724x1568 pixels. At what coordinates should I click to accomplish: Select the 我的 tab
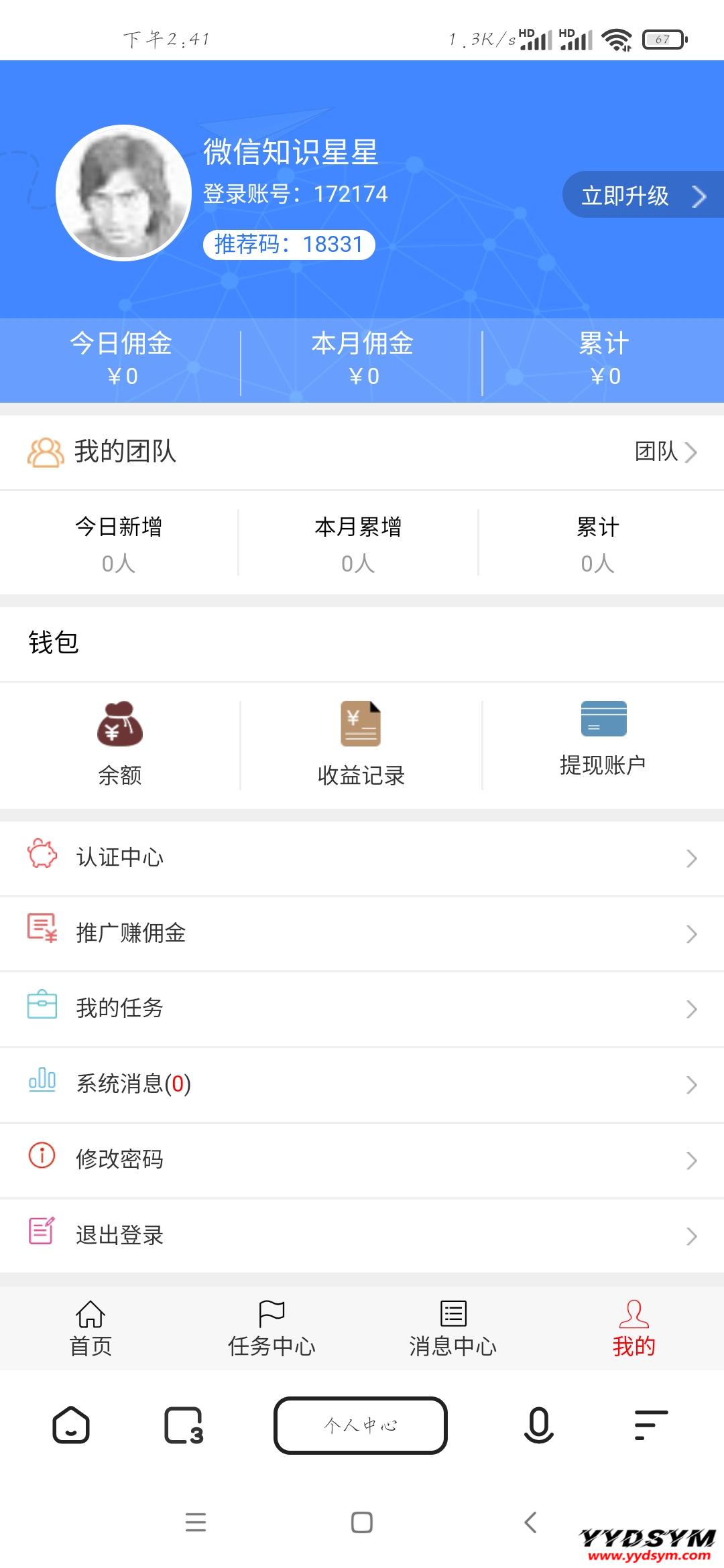(x=633, y=1328)
